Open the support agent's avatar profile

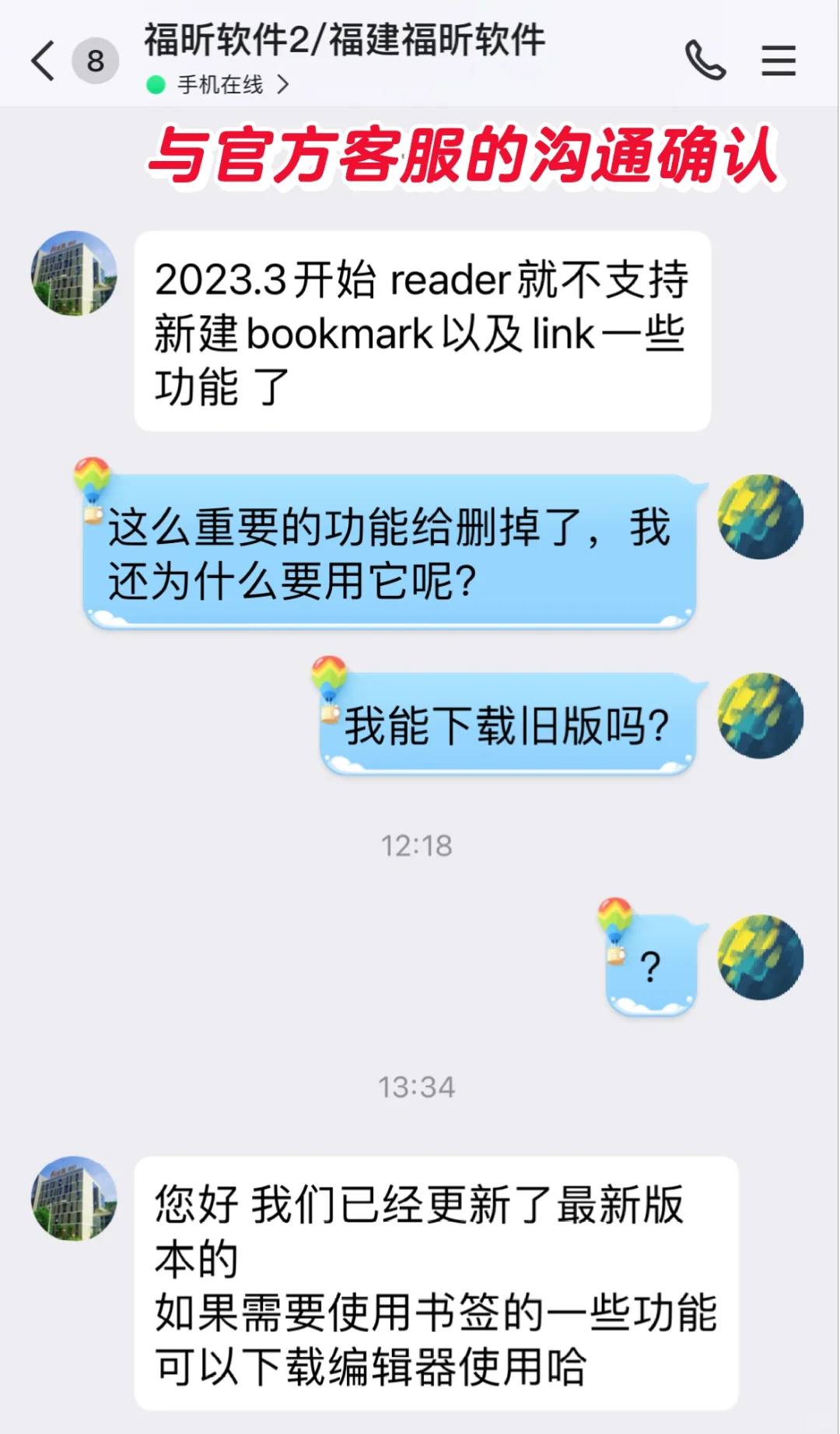pyautogui.click(x=74, y=273)
